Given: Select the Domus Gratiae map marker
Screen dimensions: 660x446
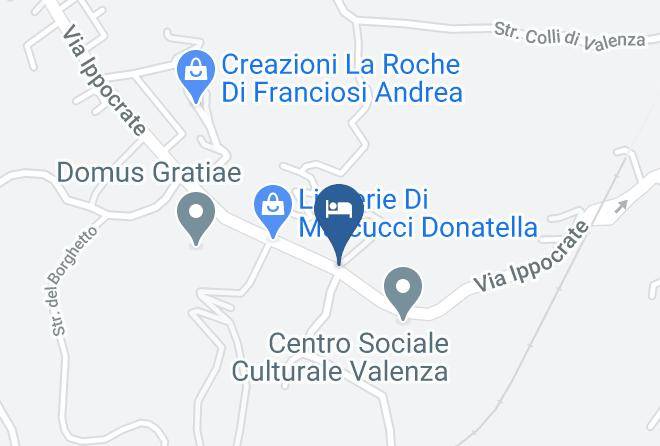Looking at the screenshot, I should [x=196, y=218].
